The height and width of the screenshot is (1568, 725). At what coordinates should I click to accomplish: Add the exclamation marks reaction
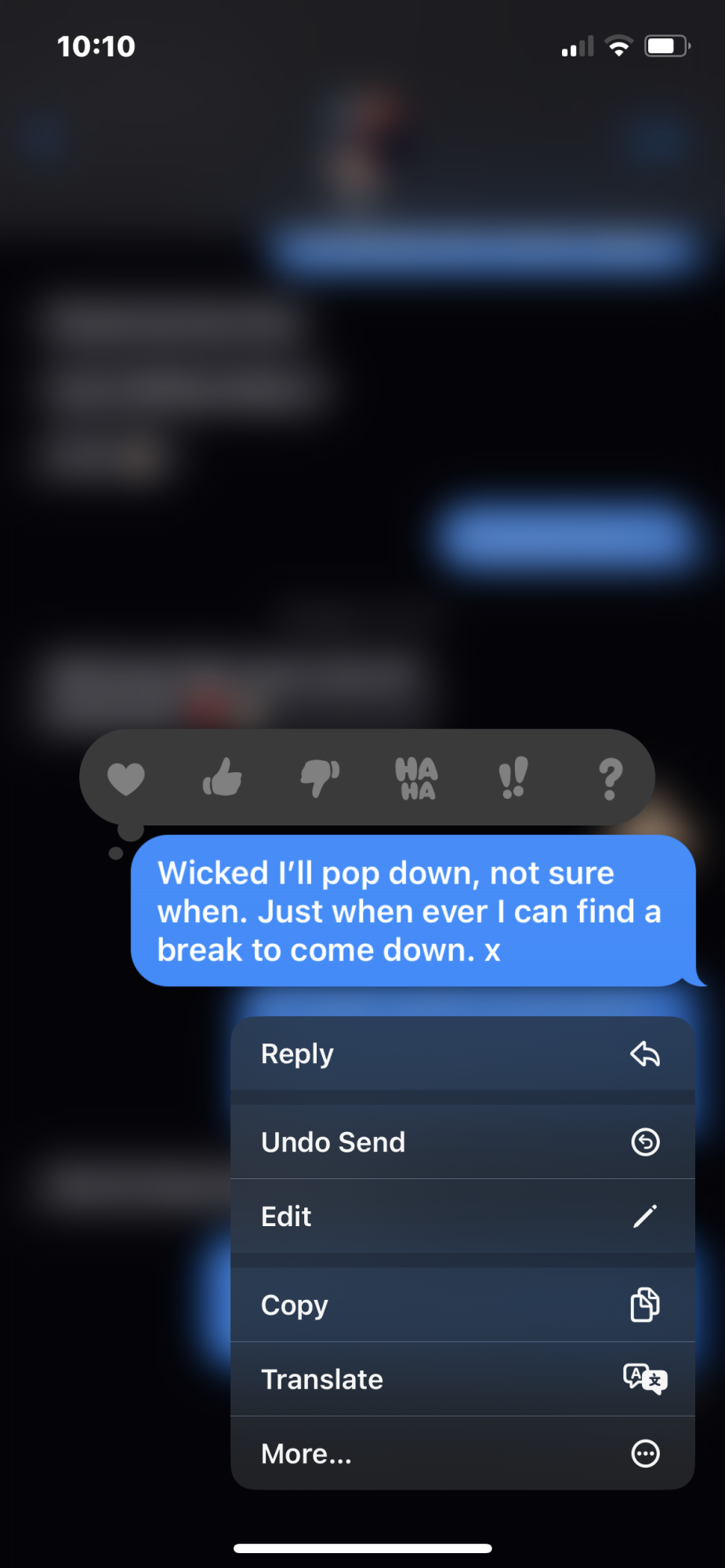coord(513,779)
